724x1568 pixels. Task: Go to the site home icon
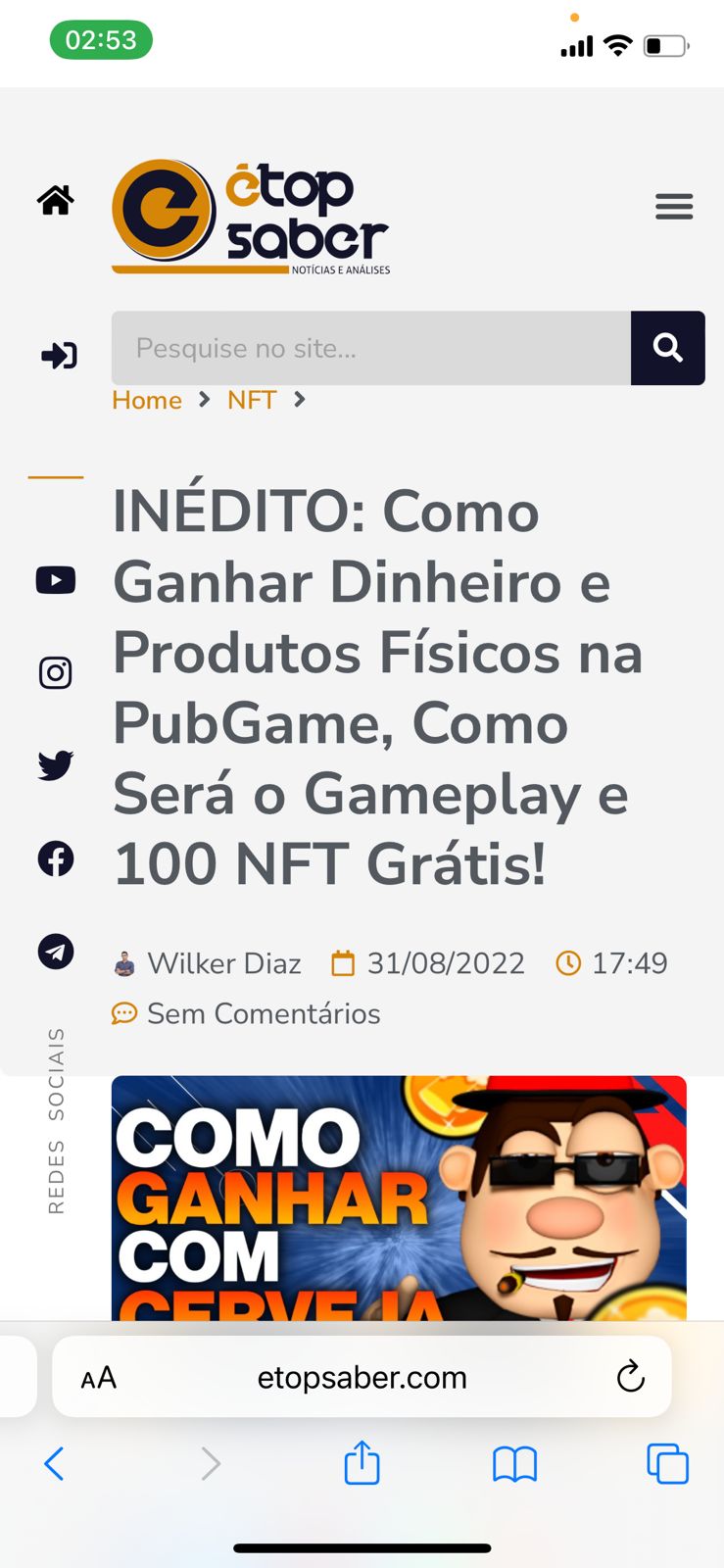coord(56,201)
